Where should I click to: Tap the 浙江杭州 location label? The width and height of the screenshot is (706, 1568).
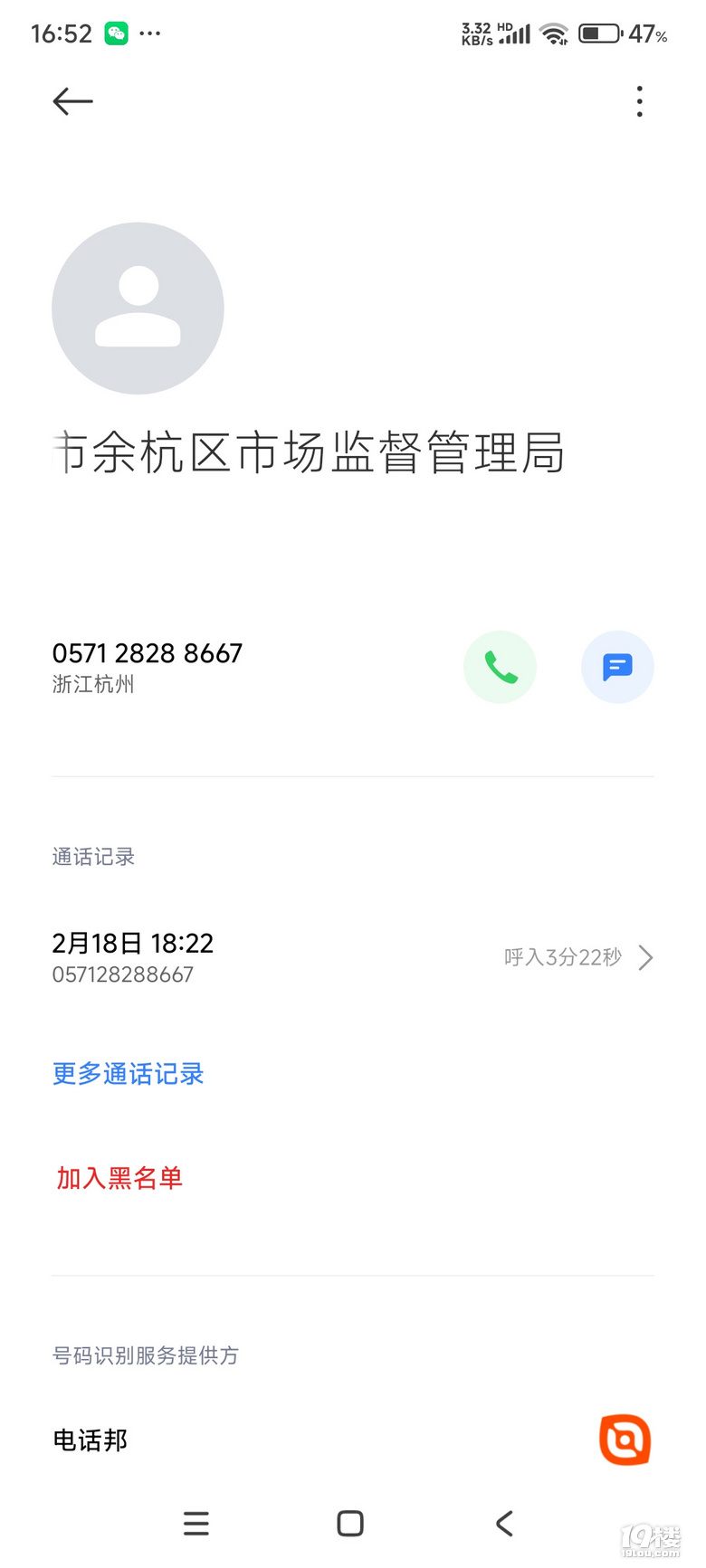click(x=93, y=685)
